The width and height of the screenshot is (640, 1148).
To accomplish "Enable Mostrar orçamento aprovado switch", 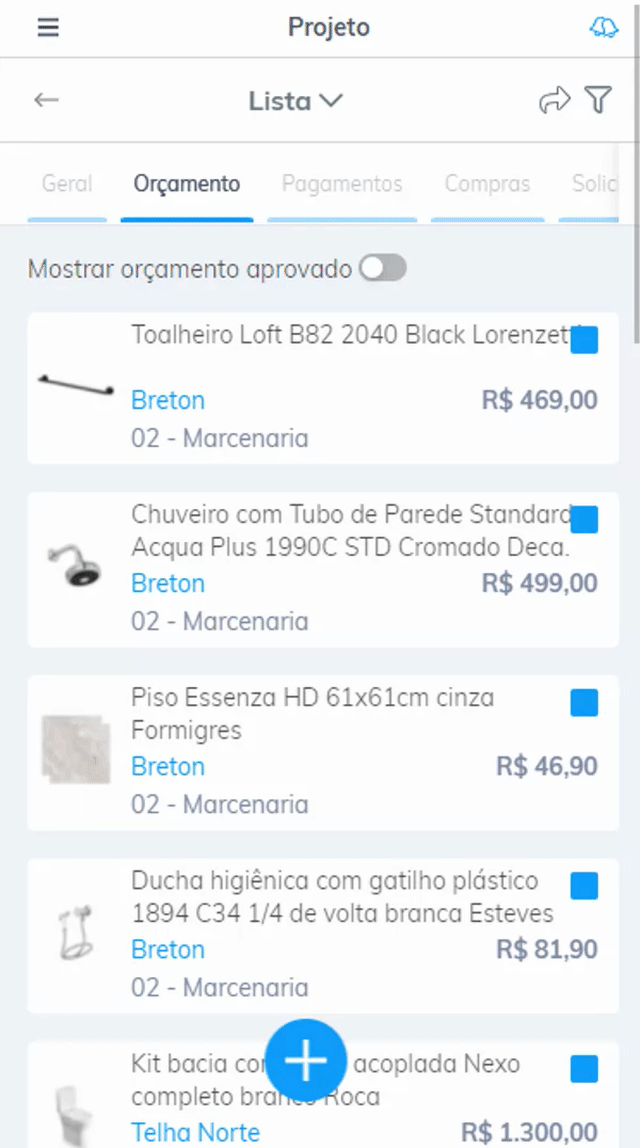I will (383, 268).
